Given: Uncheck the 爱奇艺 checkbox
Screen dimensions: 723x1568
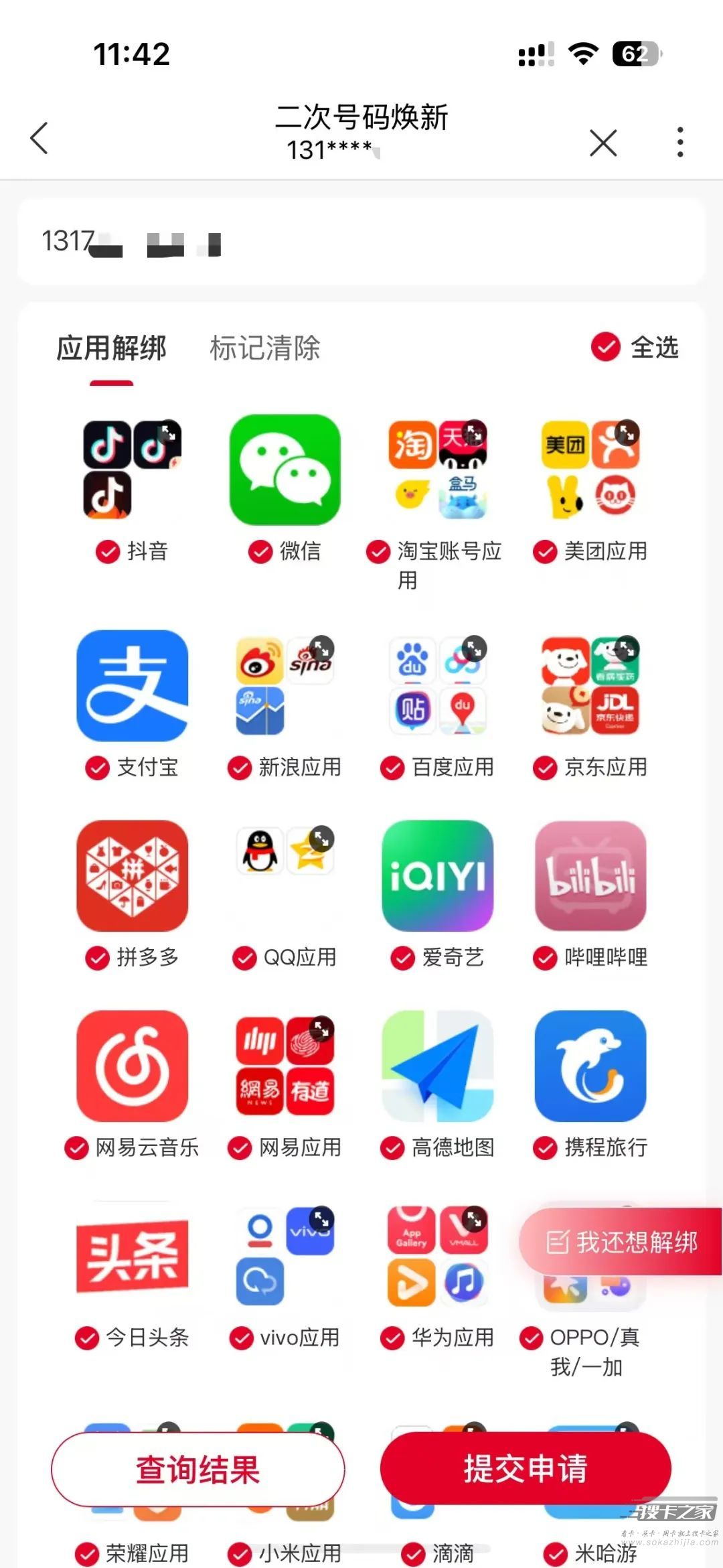Looking at the screenshot, I should point(403,958).
